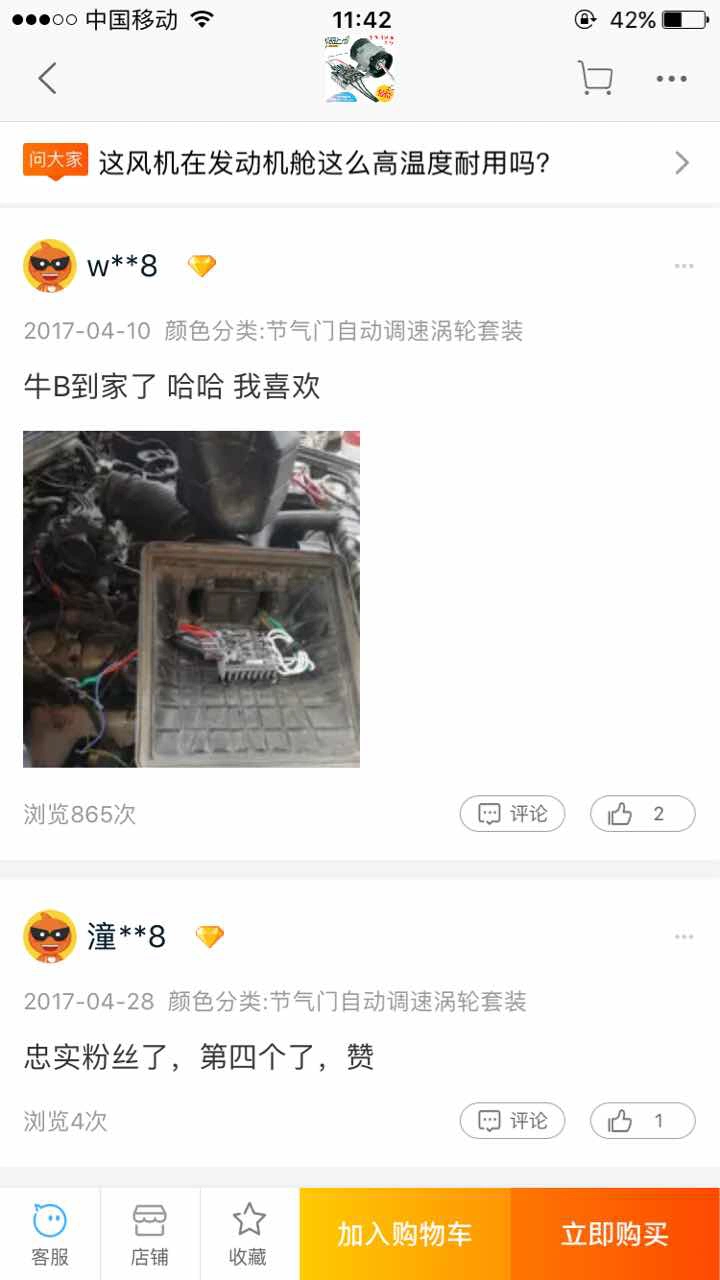Go back using the top-left arrow
The image size is (720, 1280).
point(47,78)
